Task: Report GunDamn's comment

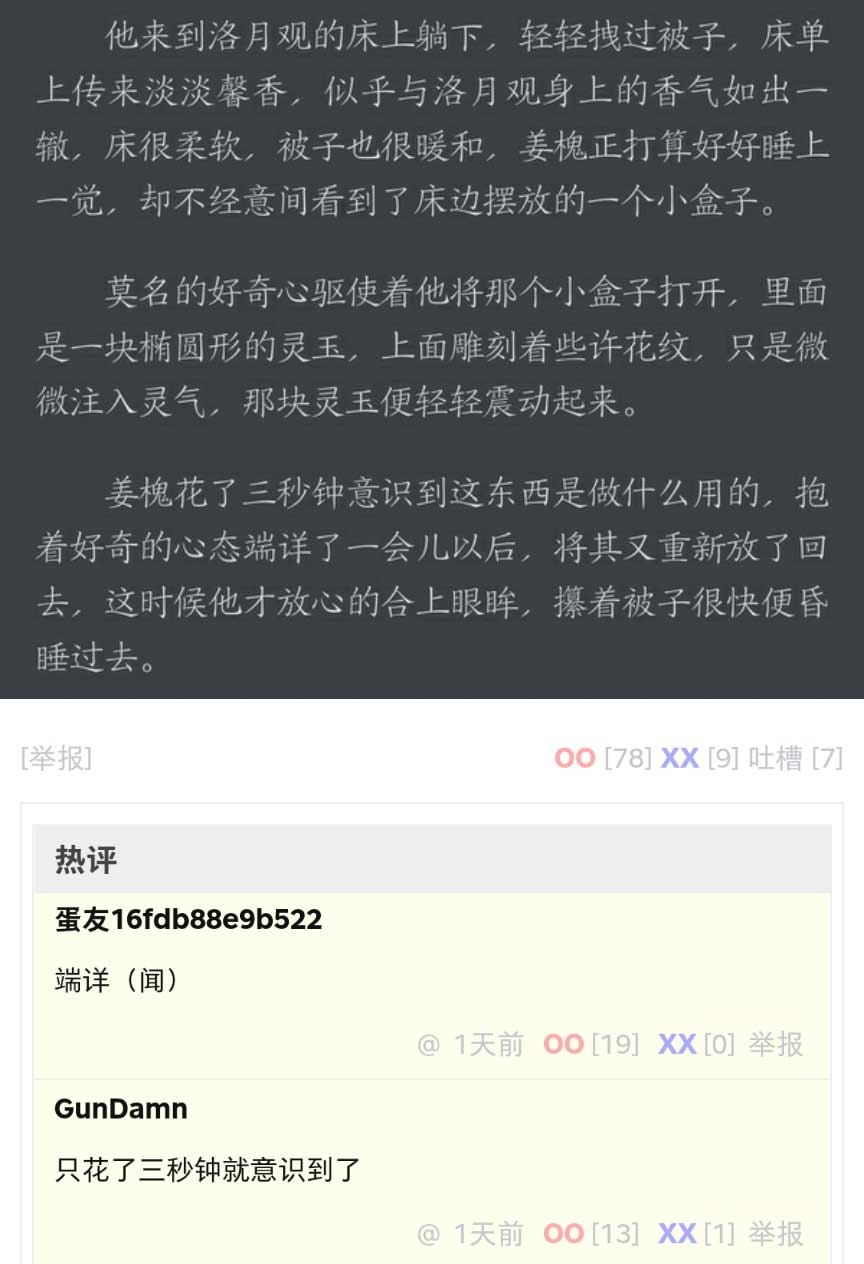Action: [775, 1234]
